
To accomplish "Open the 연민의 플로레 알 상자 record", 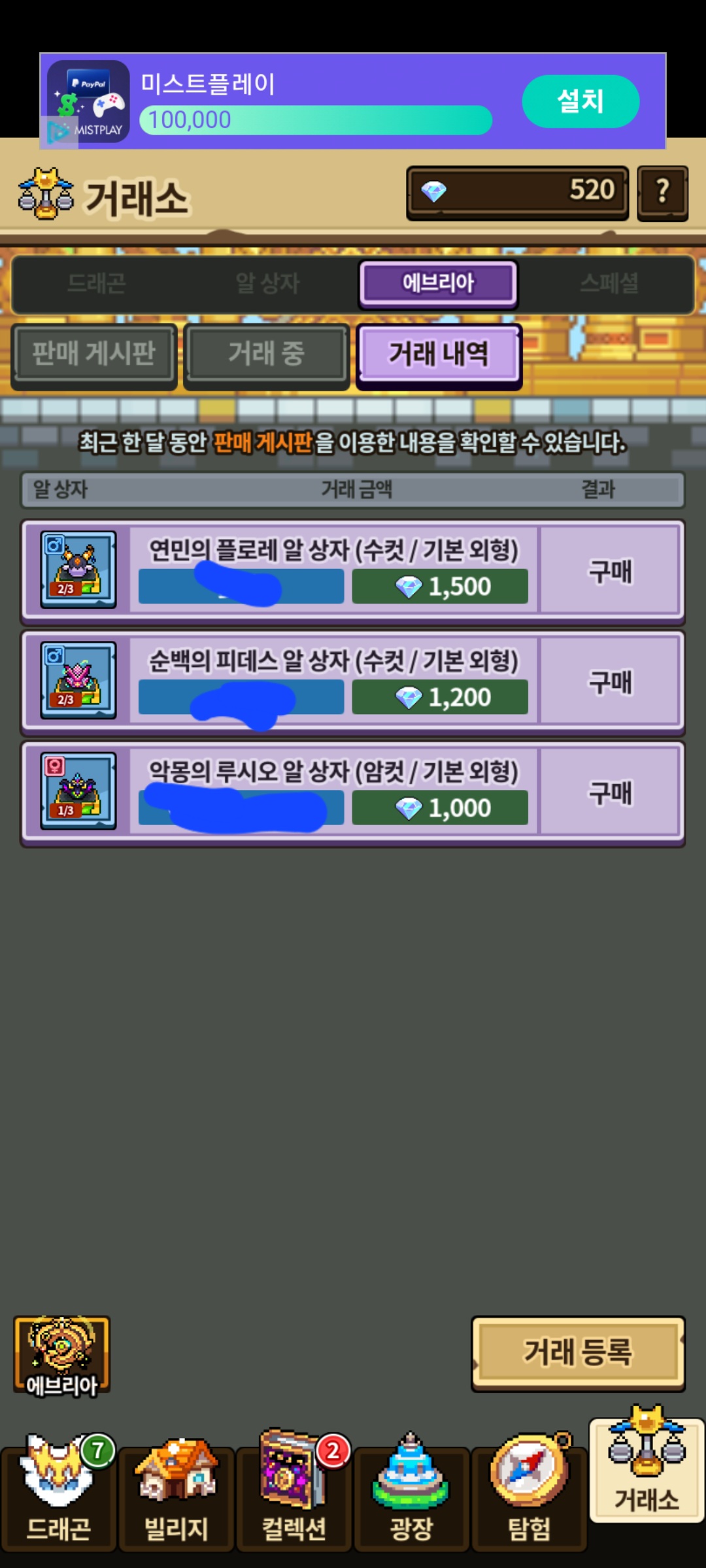I will 333,570.
